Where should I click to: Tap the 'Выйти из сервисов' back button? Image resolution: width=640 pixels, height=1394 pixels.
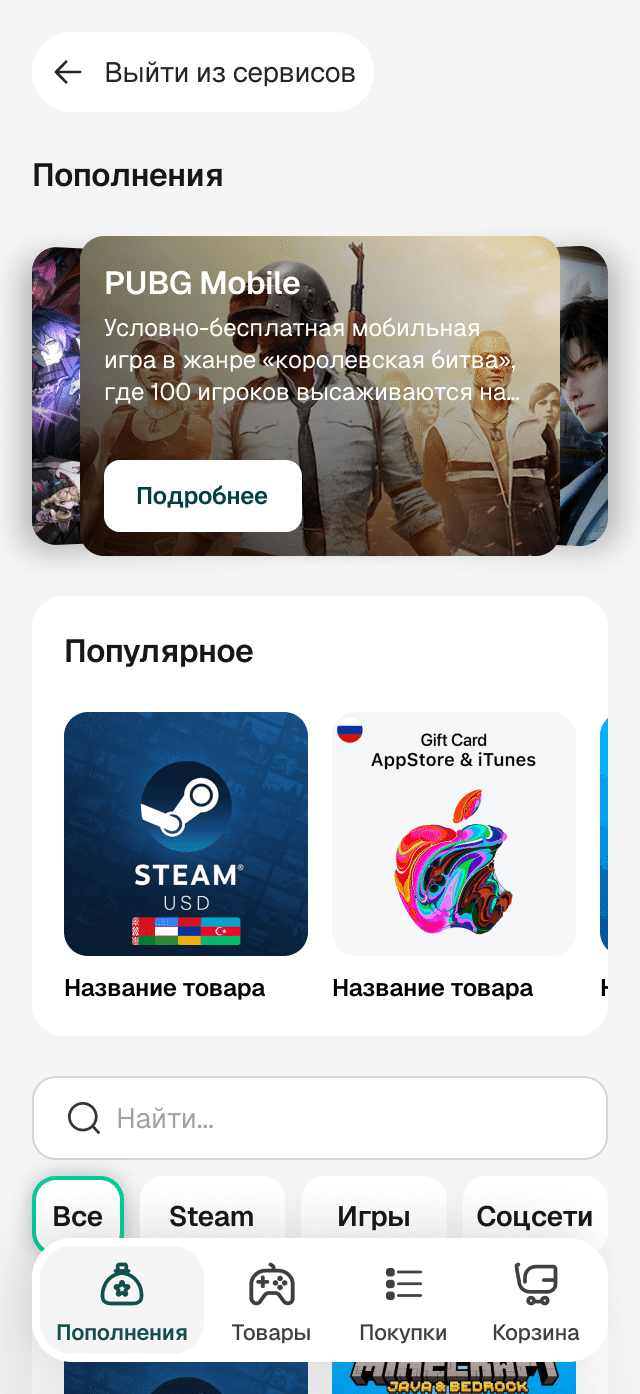pos(203,72)
